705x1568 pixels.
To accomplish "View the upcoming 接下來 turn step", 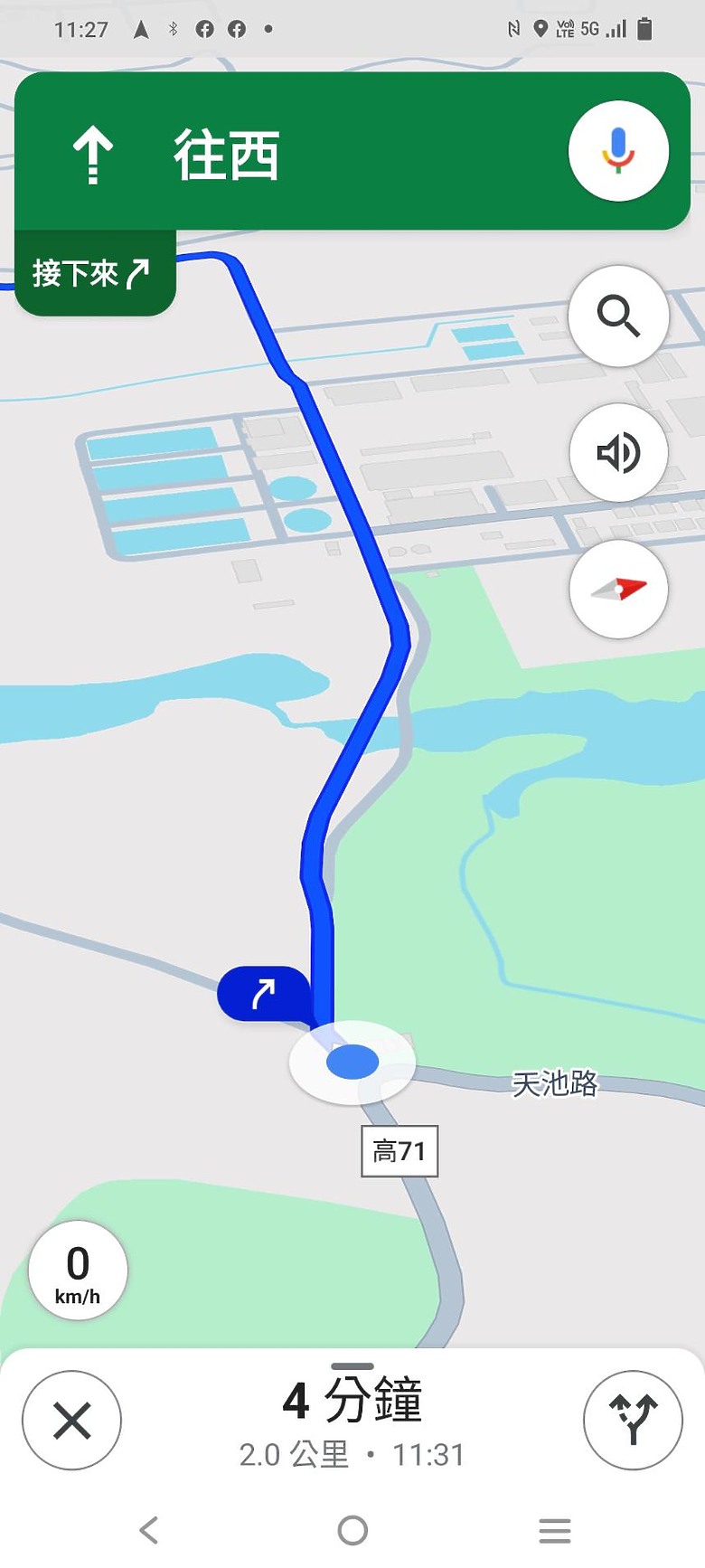I will [94, 272].
